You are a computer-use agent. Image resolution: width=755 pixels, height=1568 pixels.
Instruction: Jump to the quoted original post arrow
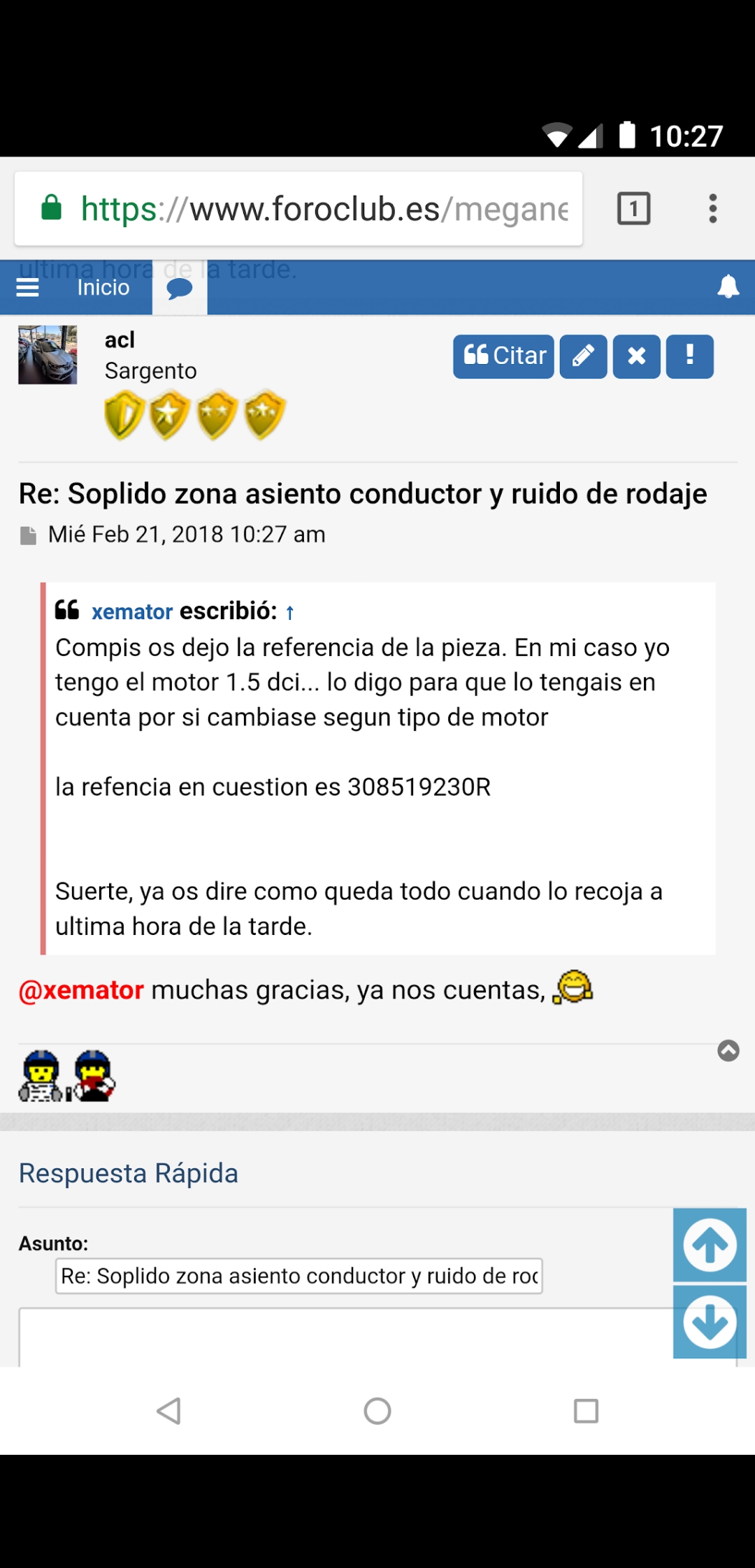pos(290,613)
